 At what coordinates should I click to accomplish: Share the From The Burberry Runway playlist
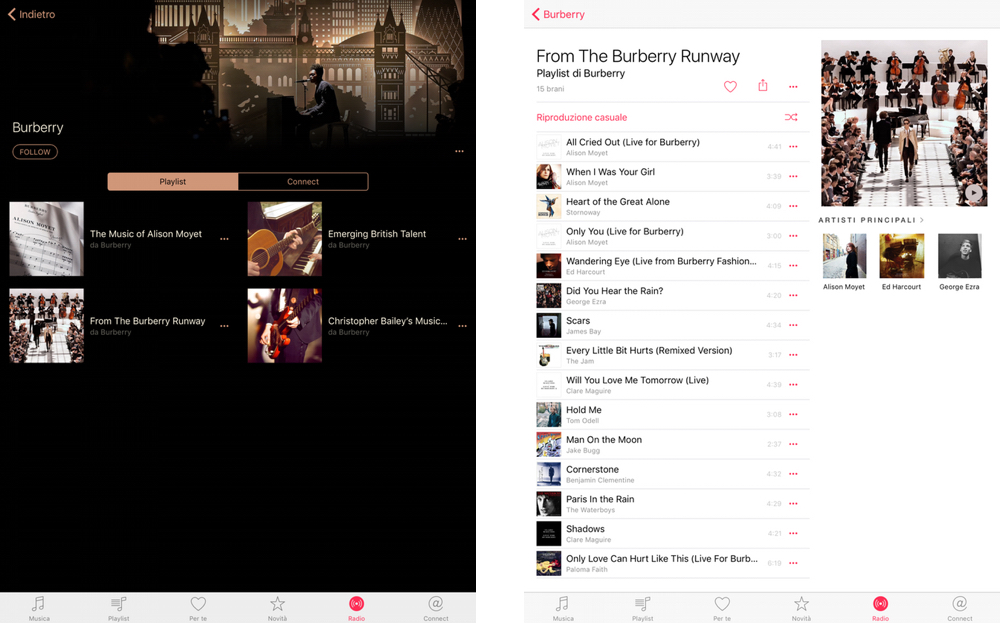coord(763,86)
